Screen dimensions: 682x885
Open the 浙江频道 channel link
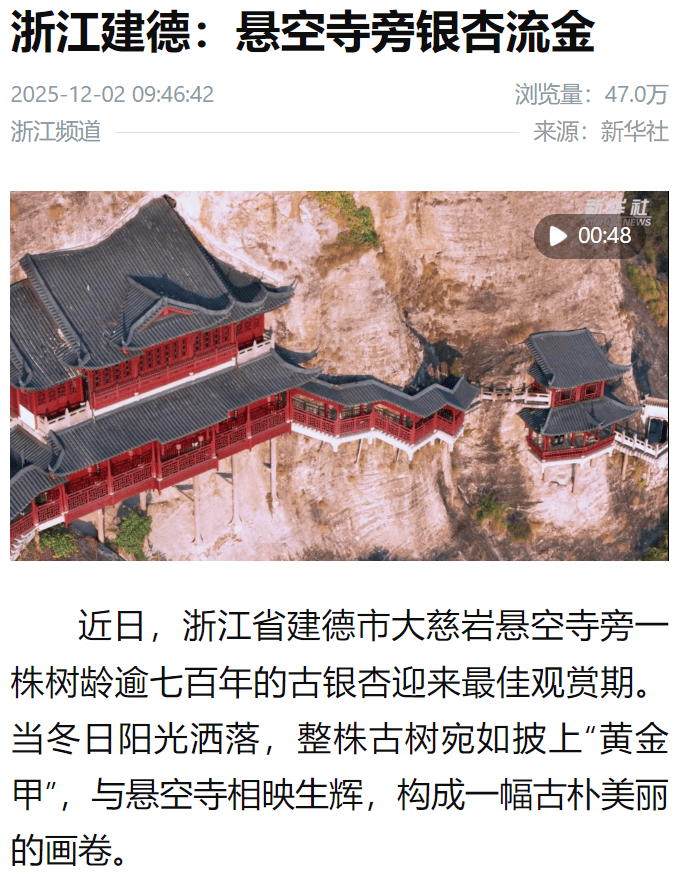[x=56, y=132]
